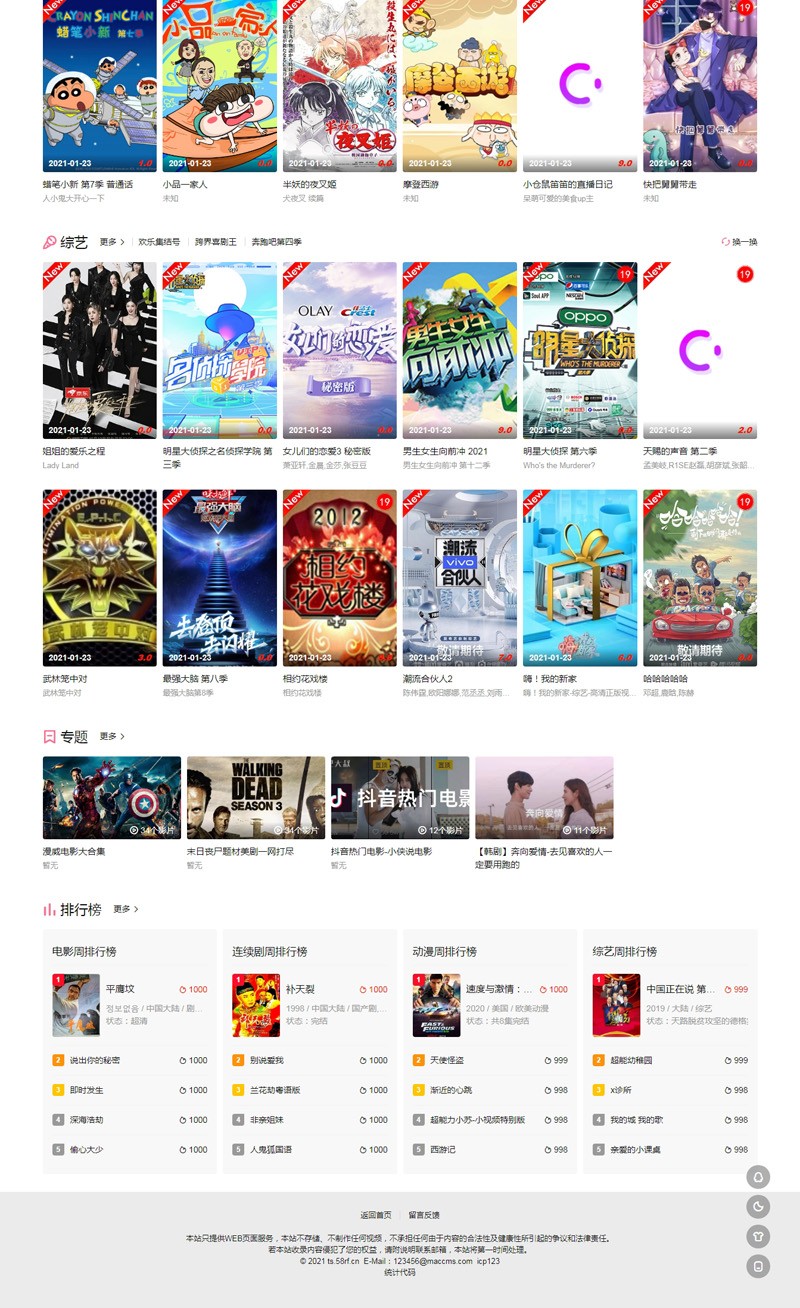The image size is (800, 1308).
Task: Open 漫威电影大合集 topic
Action: tap(111, 797)
